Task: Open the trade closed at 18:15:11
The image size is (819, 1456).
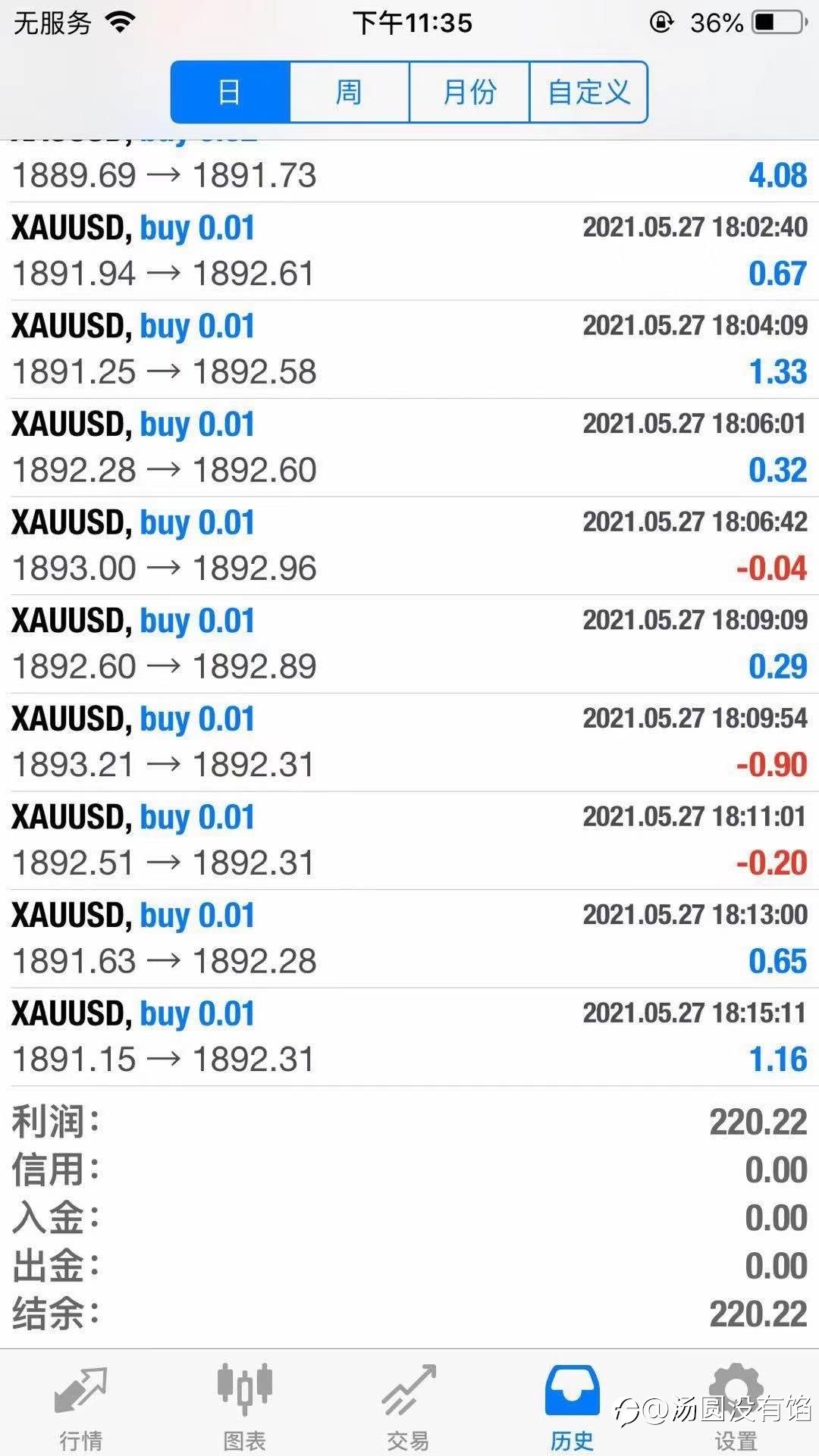Action: coord(409,1038)
